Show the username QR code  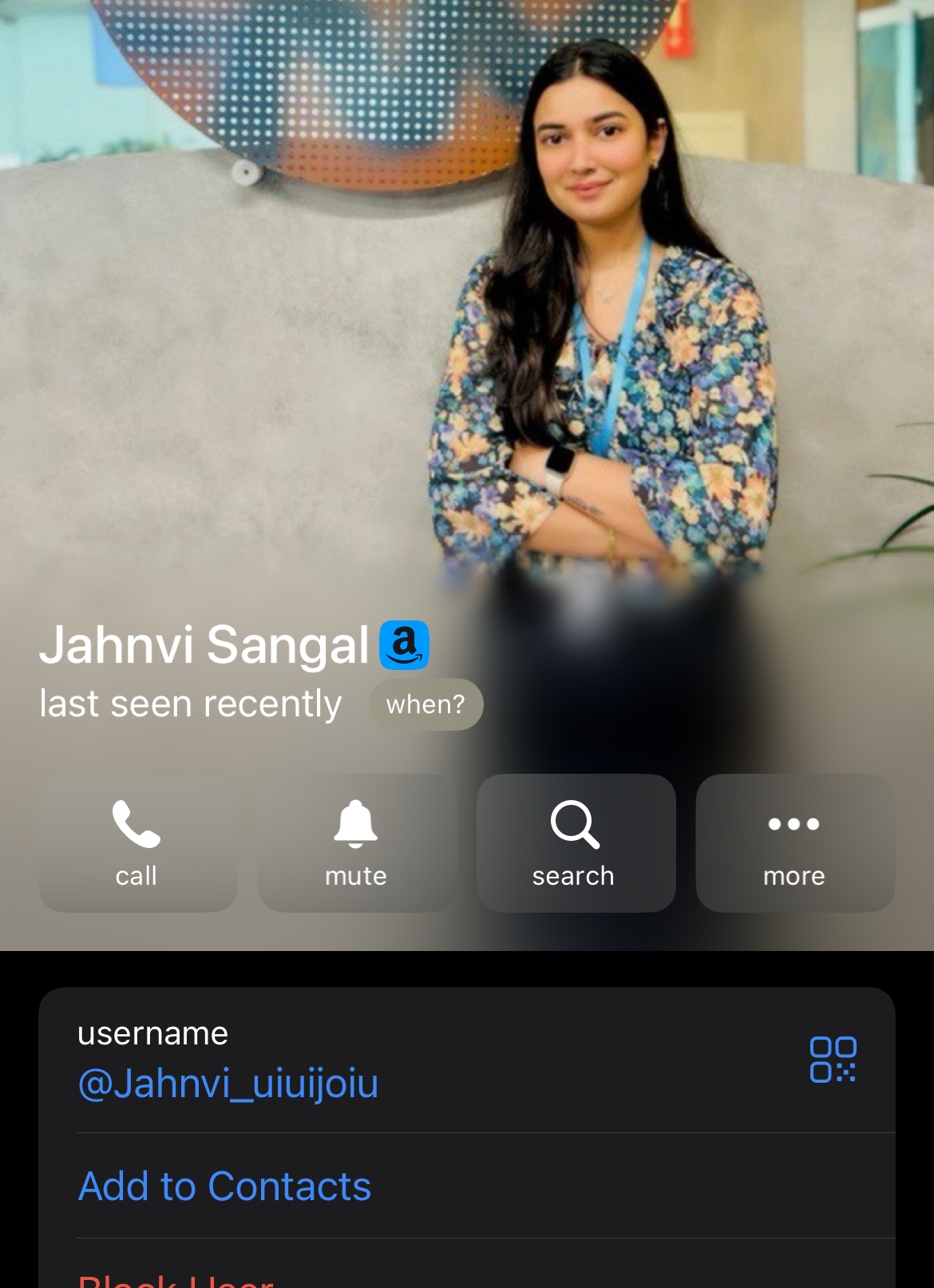coord(833,1060)
